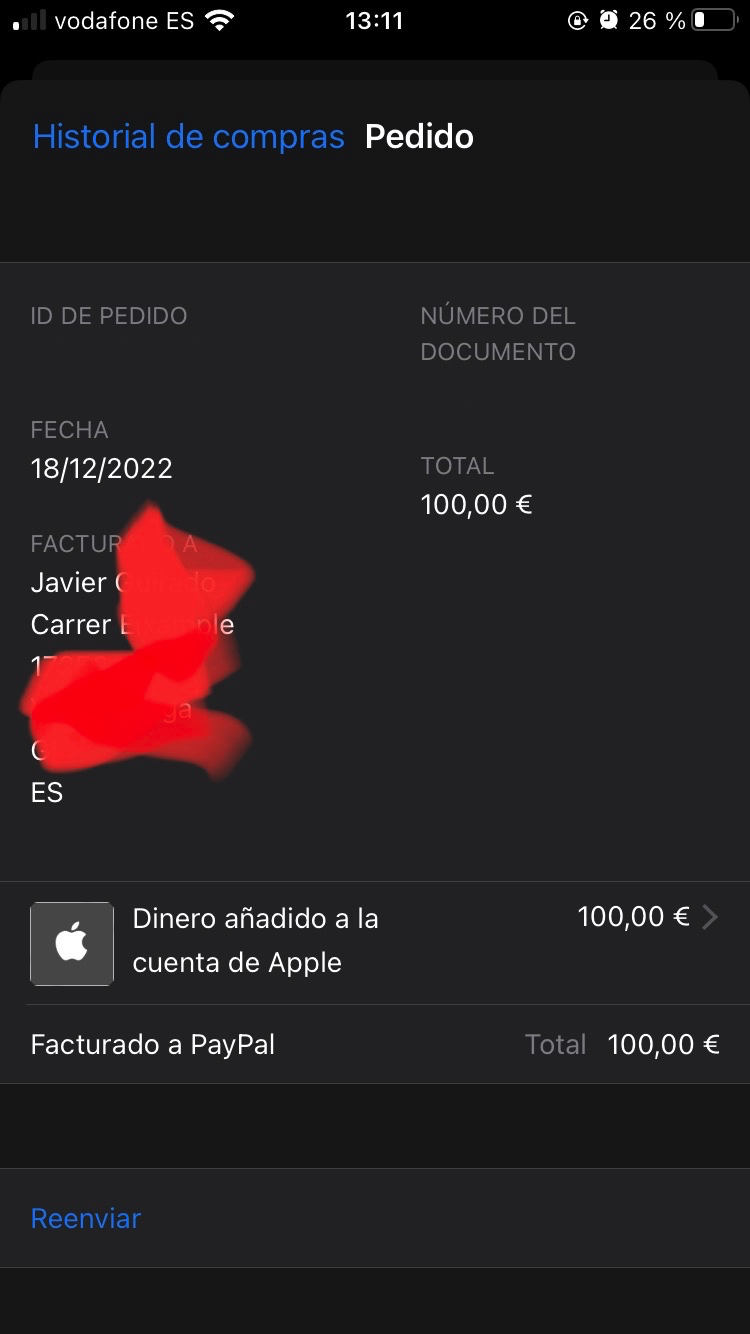Tap Reenviar to resend the receipt
Viewport: 750px width, 1334px height.
[x=86, y=1218]
